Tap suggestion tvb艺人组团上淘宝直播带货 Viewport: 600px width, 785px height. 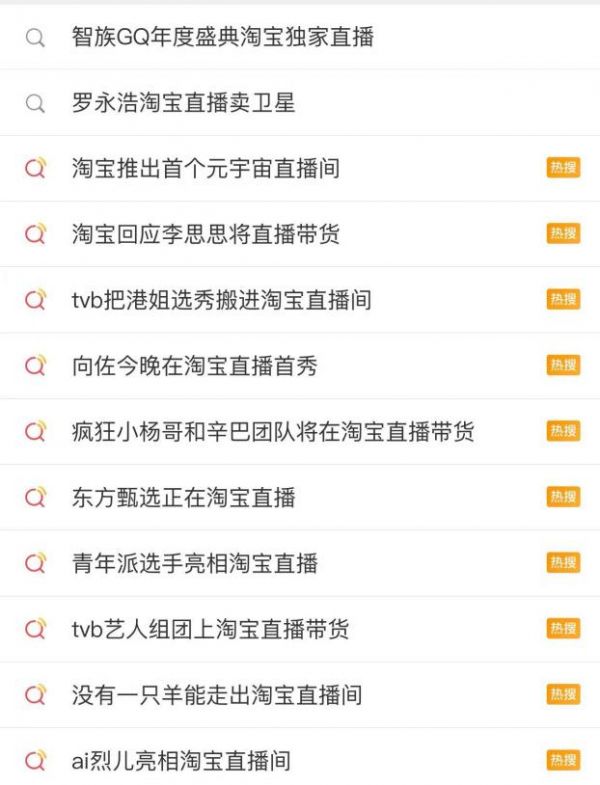coord(210,629)
